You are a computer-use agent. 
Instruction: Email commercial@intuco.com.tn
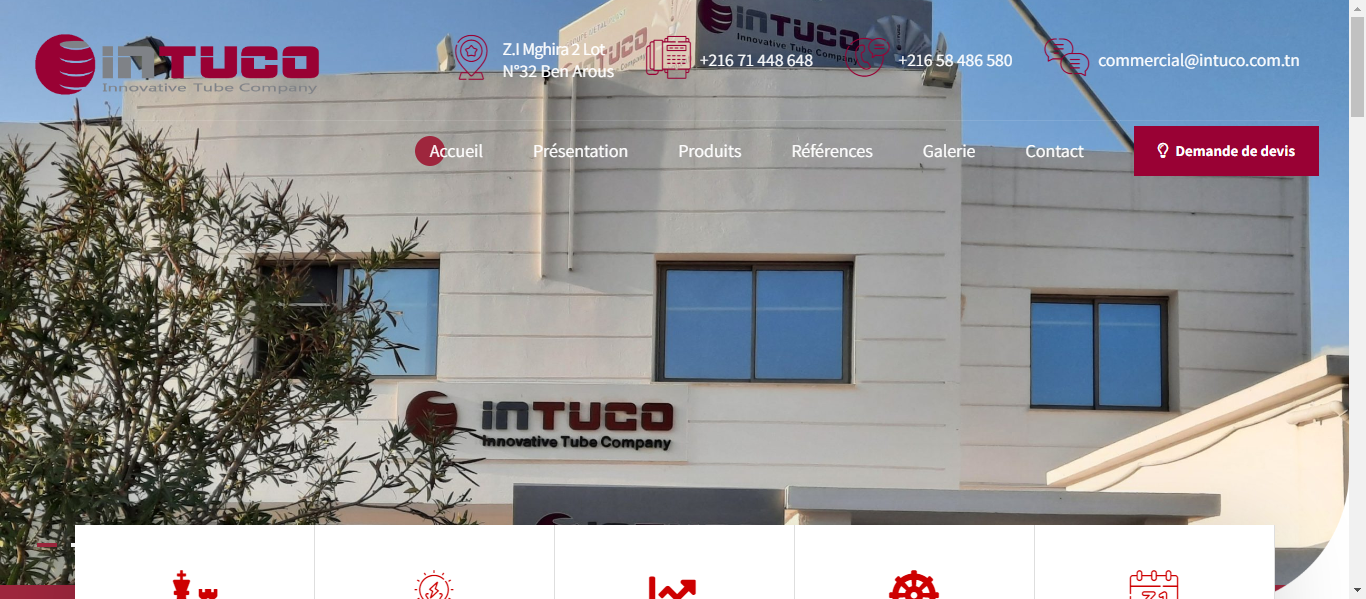1198,60
